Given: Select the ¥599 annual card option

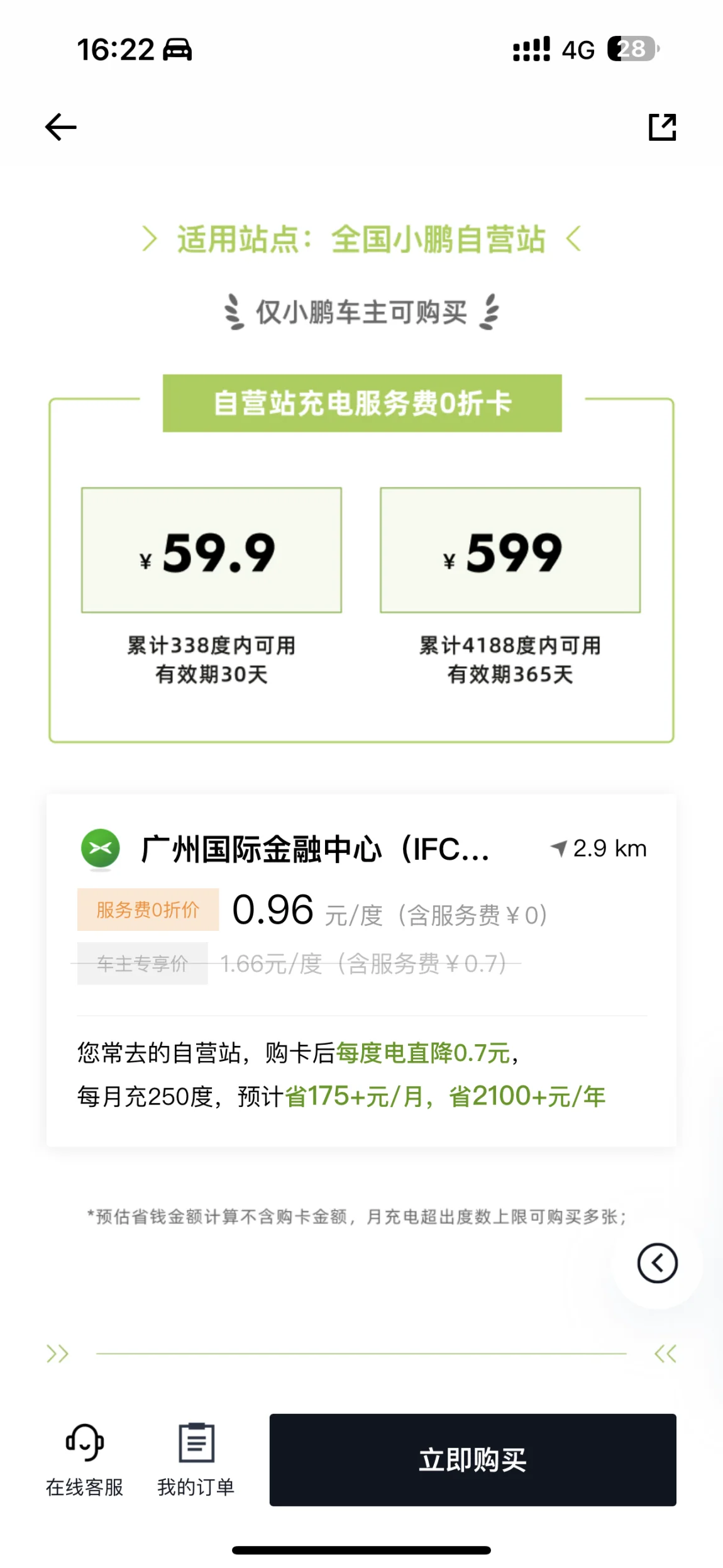Looking at the screenshot, I should tap(510, 550).
